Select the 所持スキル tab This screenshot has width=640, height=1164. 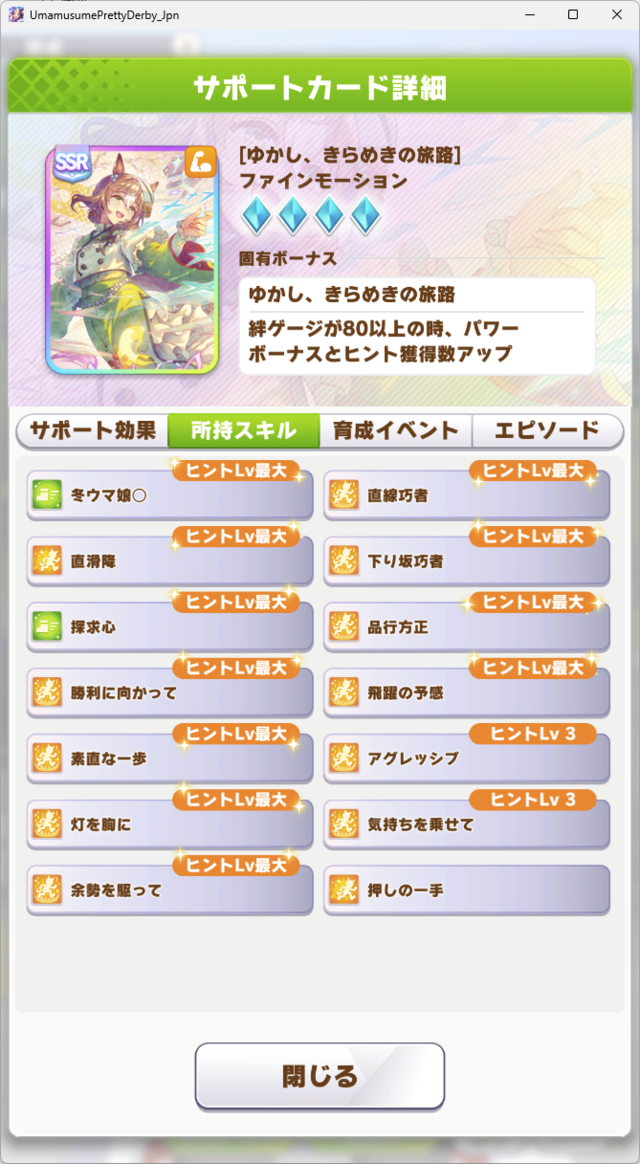click(x=244, y=431)
